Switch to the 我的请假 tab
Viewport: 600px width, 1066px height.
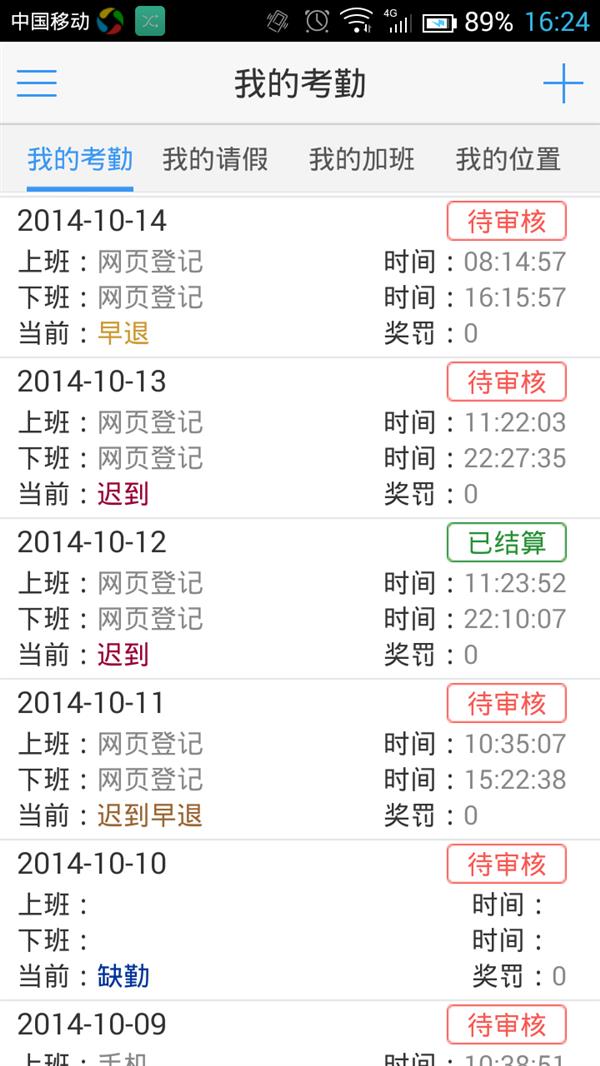coord(215,159)
